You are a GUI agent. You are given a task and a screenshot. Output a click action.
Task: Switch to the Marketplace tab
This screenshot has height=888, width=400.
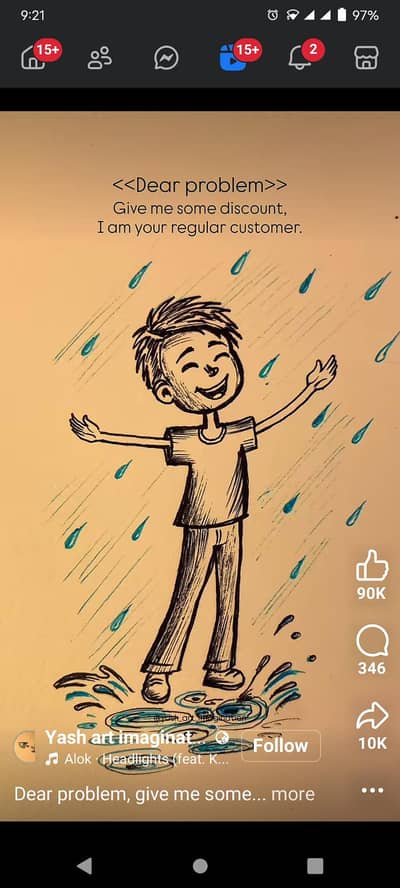point(367,57)
